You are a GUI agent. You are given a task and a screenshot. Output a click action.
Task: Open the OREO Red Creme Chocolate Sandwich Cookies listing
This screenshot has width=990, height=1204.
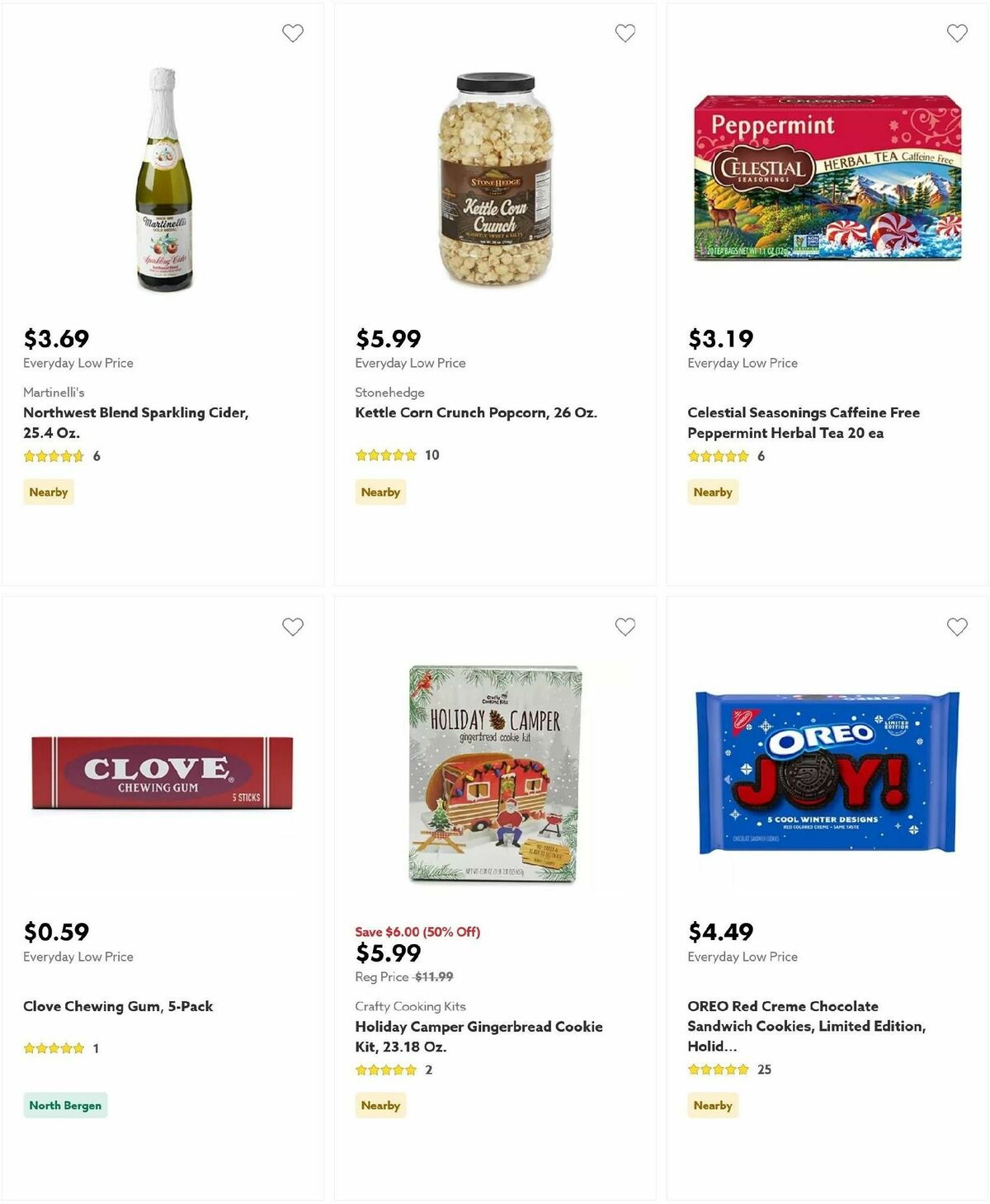(806, 1026)
